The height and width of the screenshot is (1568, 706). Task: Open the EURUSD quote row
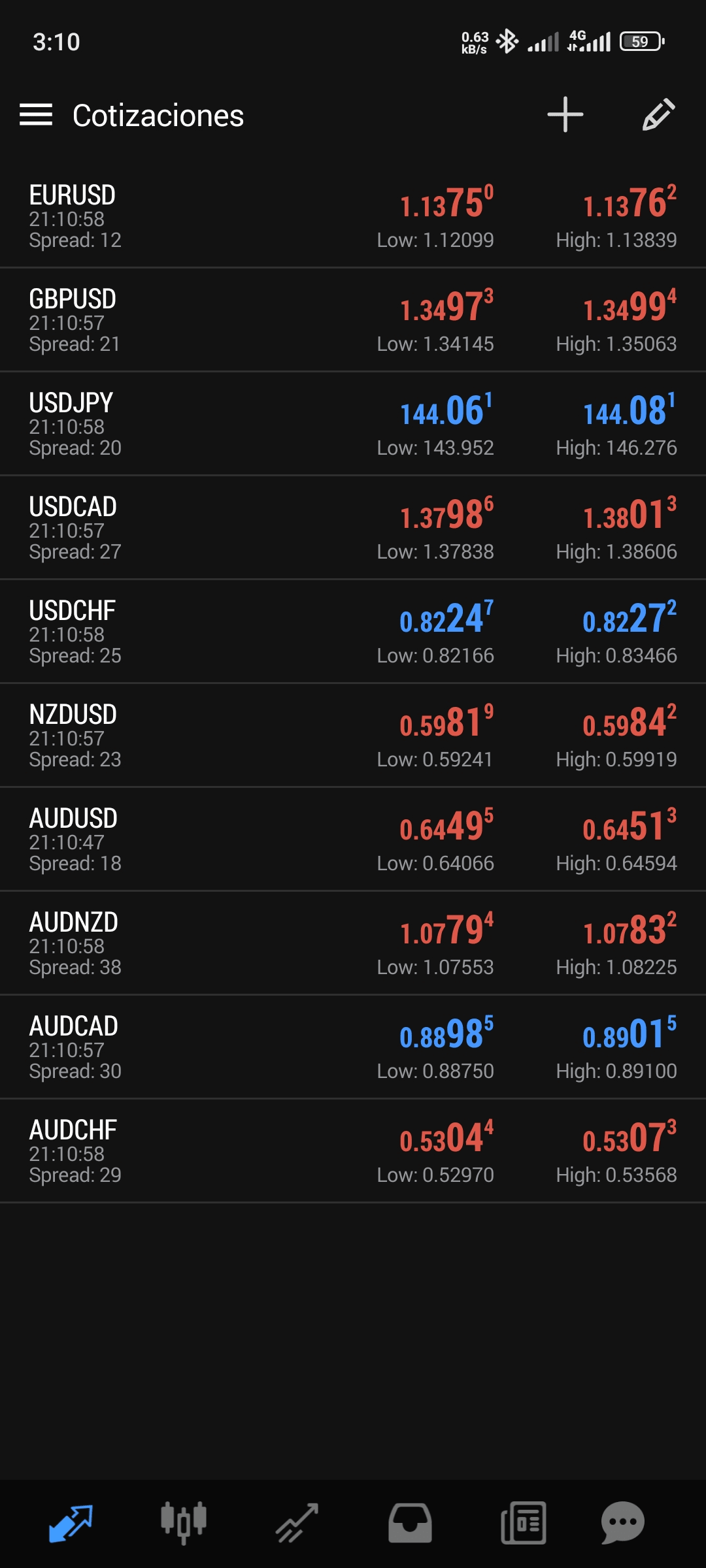(x=353, y=216)
